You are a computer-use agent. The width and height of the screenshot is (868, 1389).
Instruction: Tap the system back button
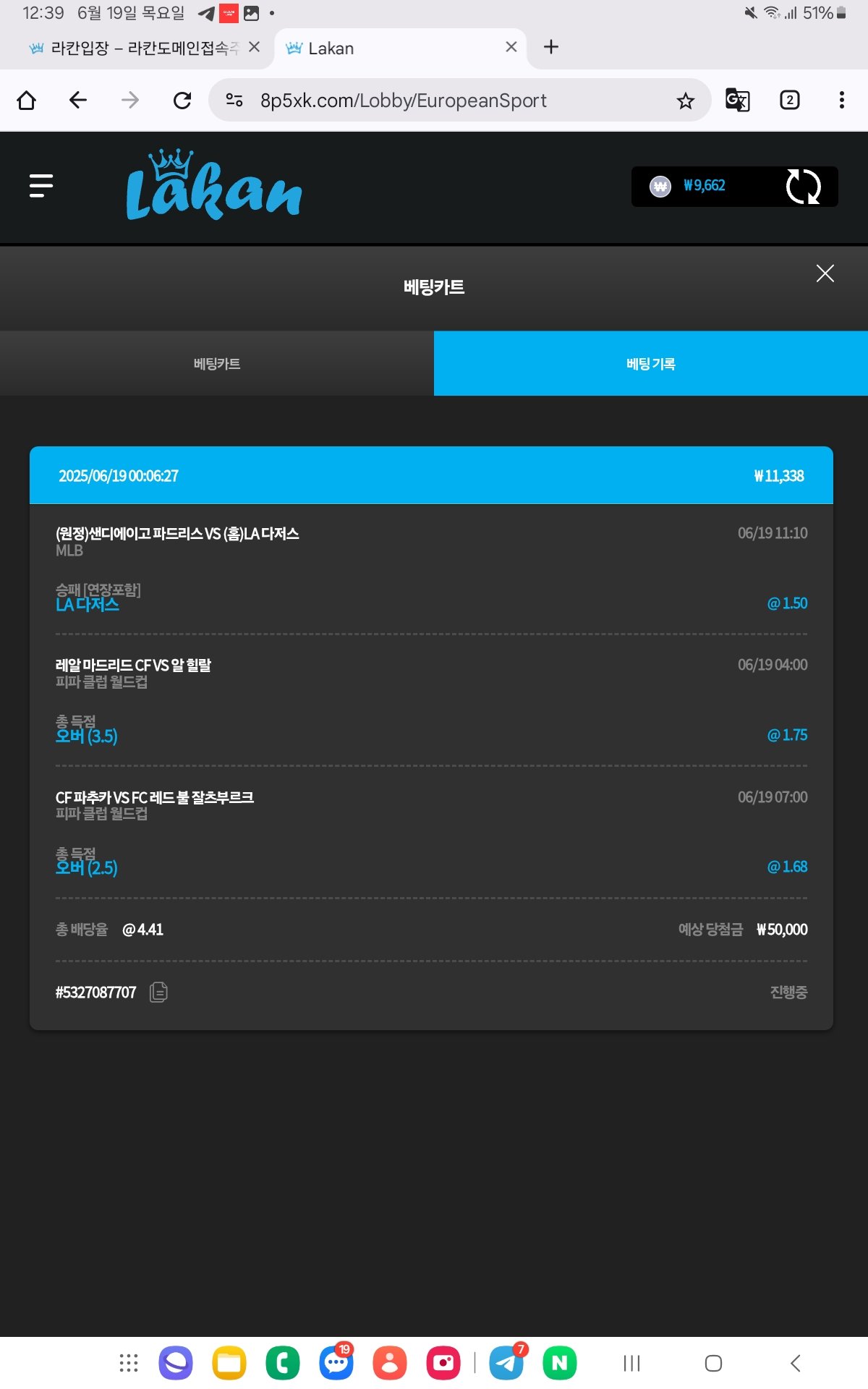tap(795, 1364)
